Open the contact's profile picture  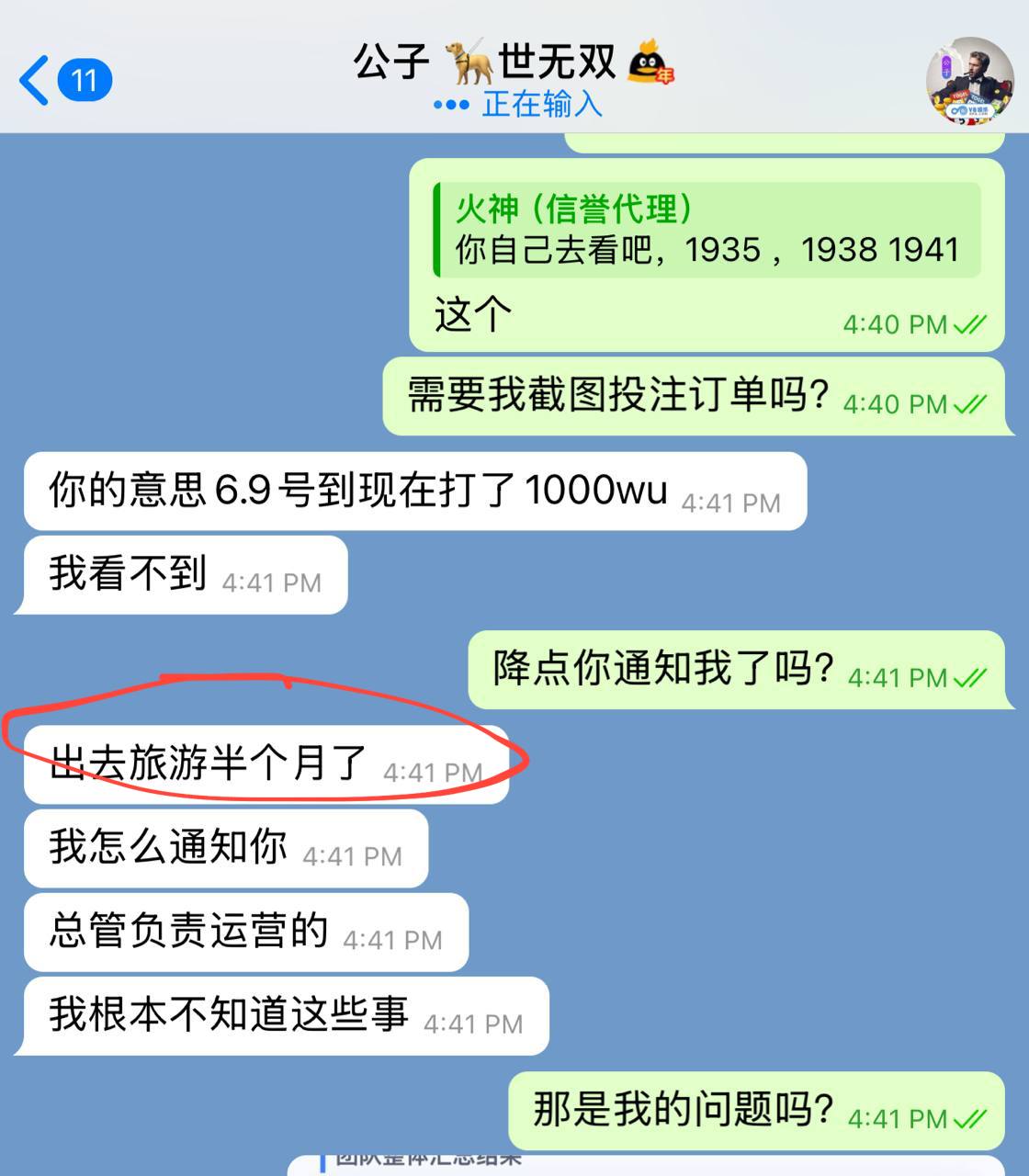click(969, 81)
